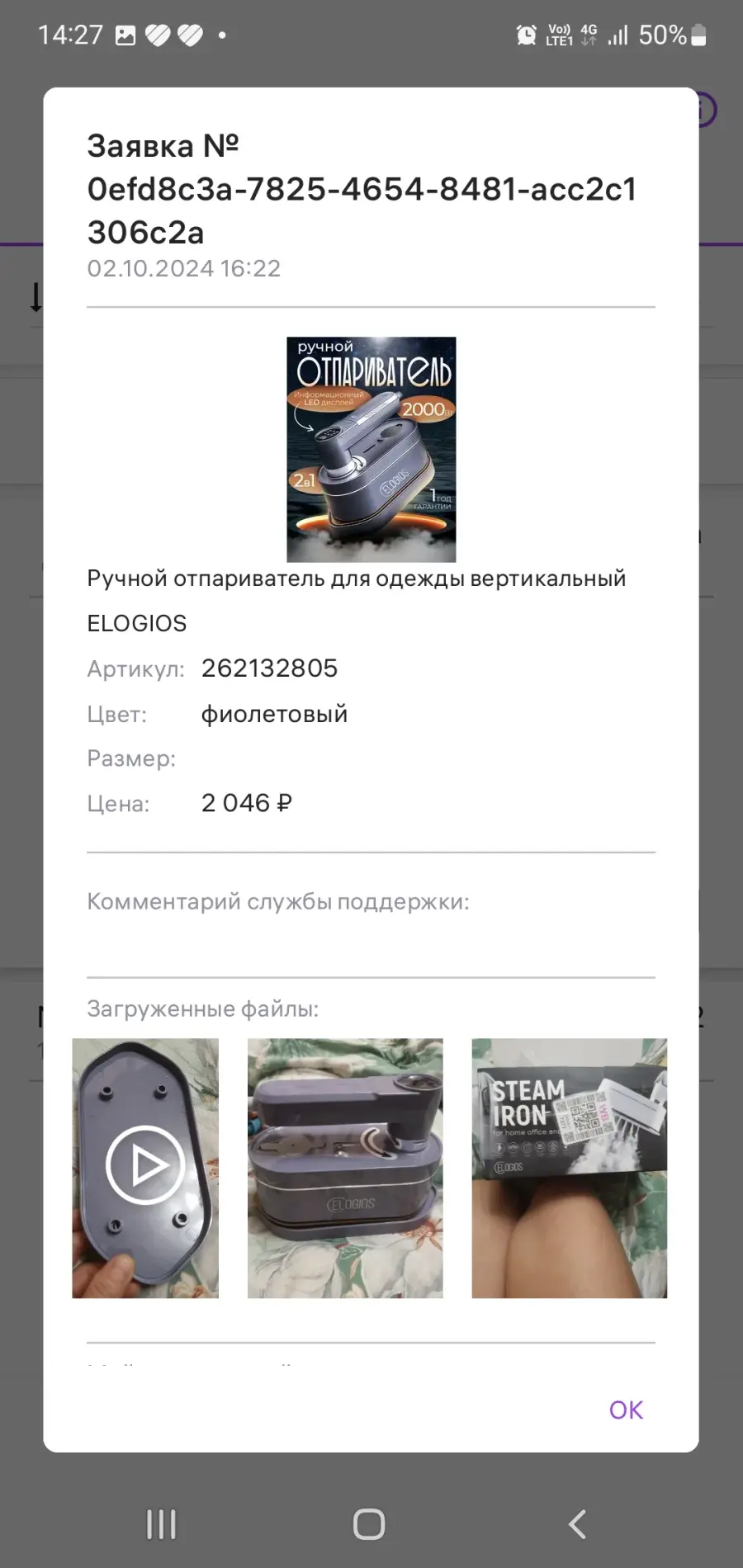Confirm the dialog with OK
The width and height of the screenshot is (743, 1568).
(x=626, y=1410)
